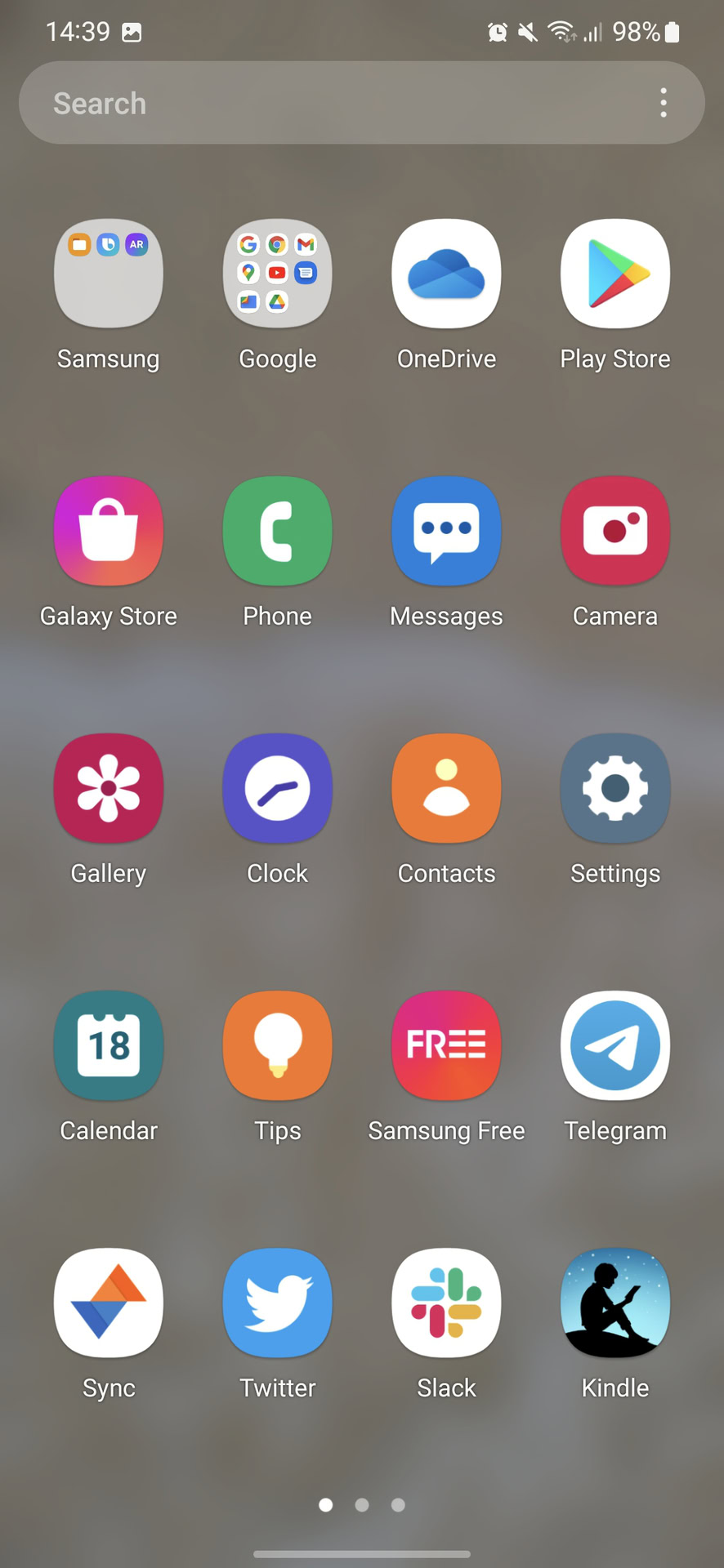The width and height of the screenshot is (724, 1568).
Task: Open the Clock app
Action: pyautogui.click(x=278, y=788)
